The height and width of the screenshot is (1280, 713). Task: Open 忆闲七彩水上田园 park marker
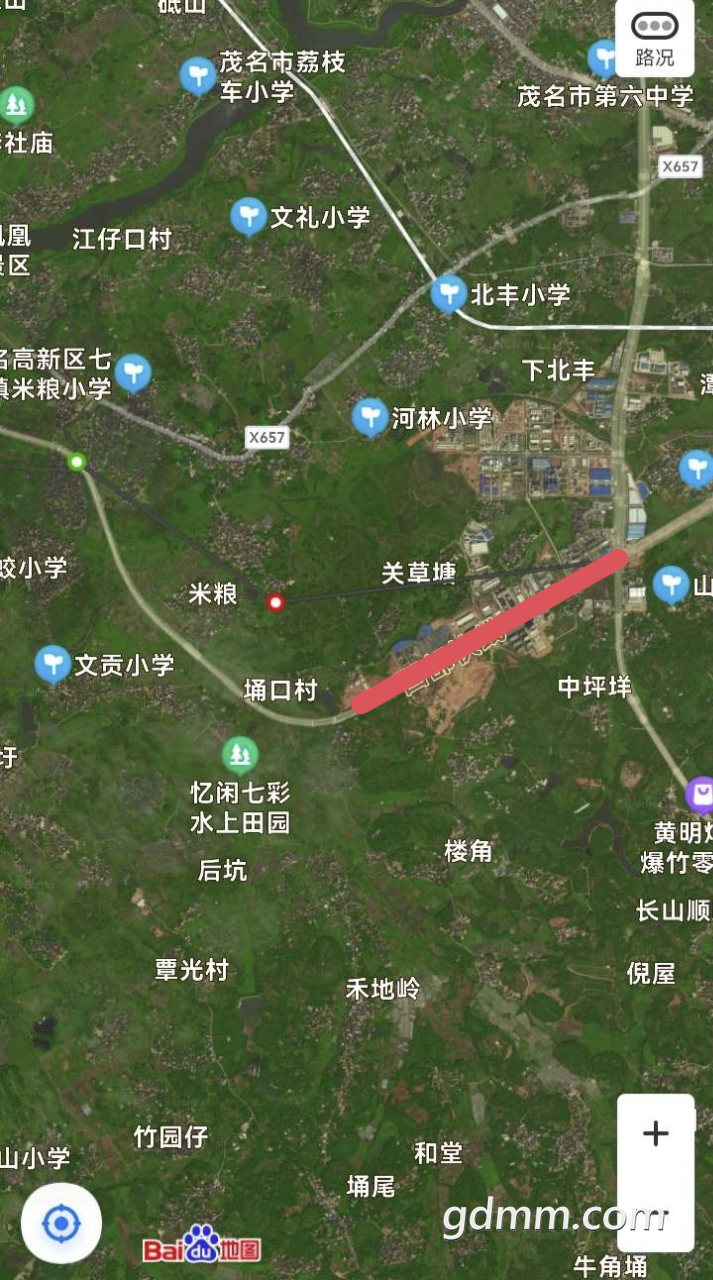(239, 755)
